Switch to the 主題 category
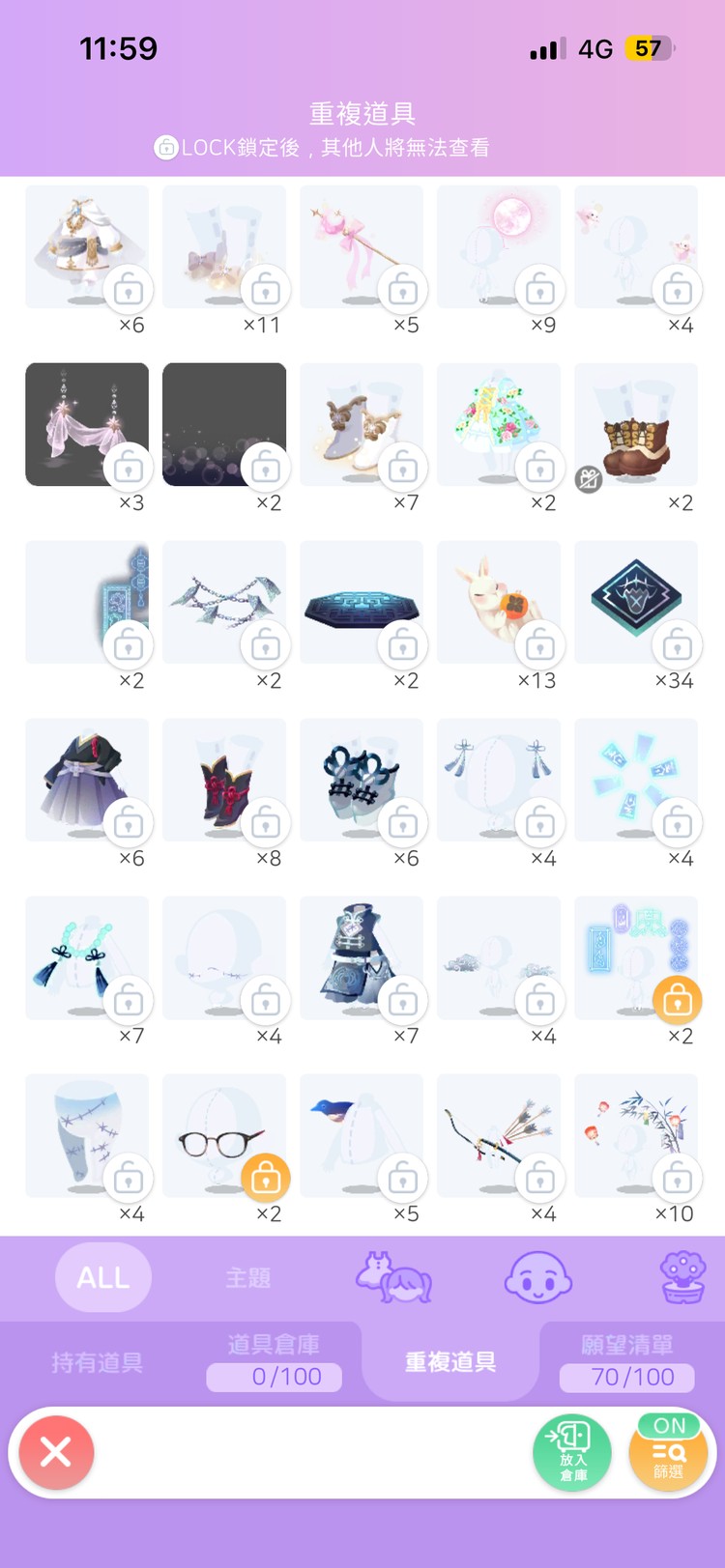Viewport: 725px width, 1568px height. pyautogui.click(x=247, y=1277)
